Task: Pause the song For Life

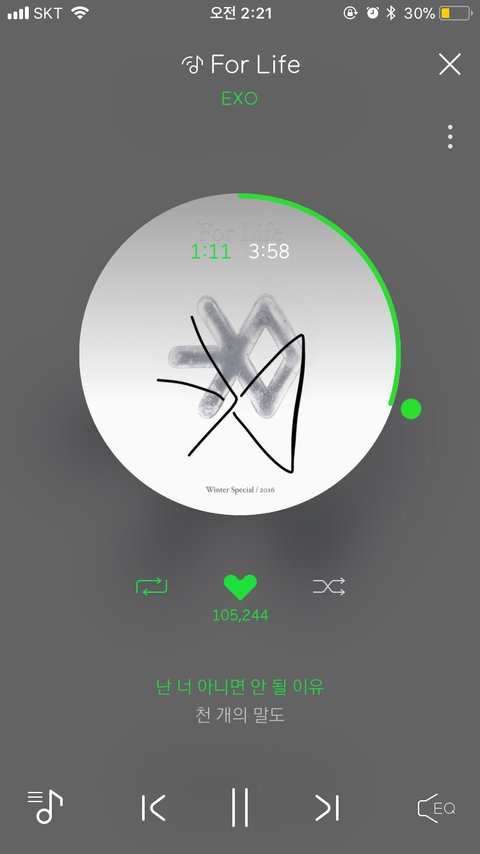Action: click(x=240, y=807)
